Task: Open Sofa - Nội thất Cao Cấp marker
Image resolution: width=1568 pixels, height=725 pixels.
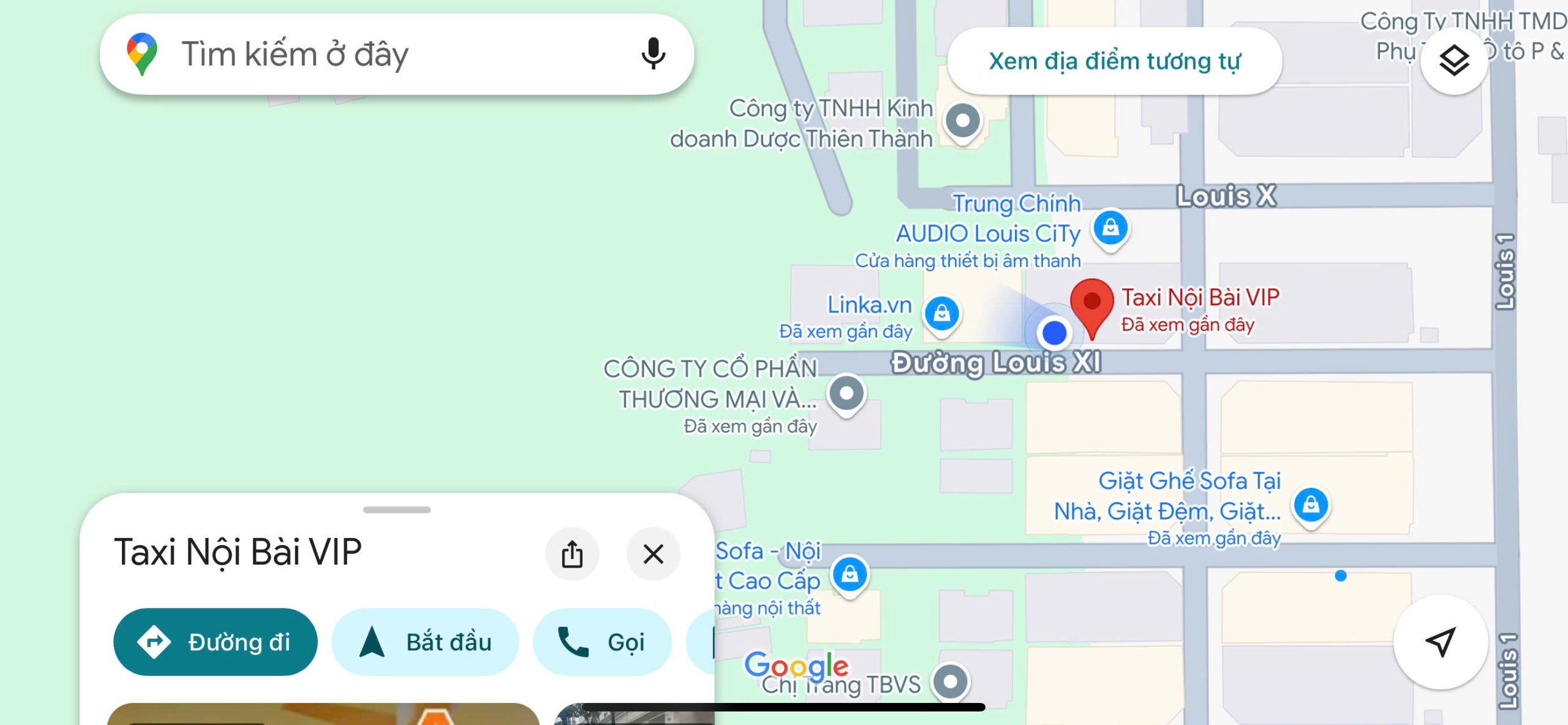Action: 850,574
